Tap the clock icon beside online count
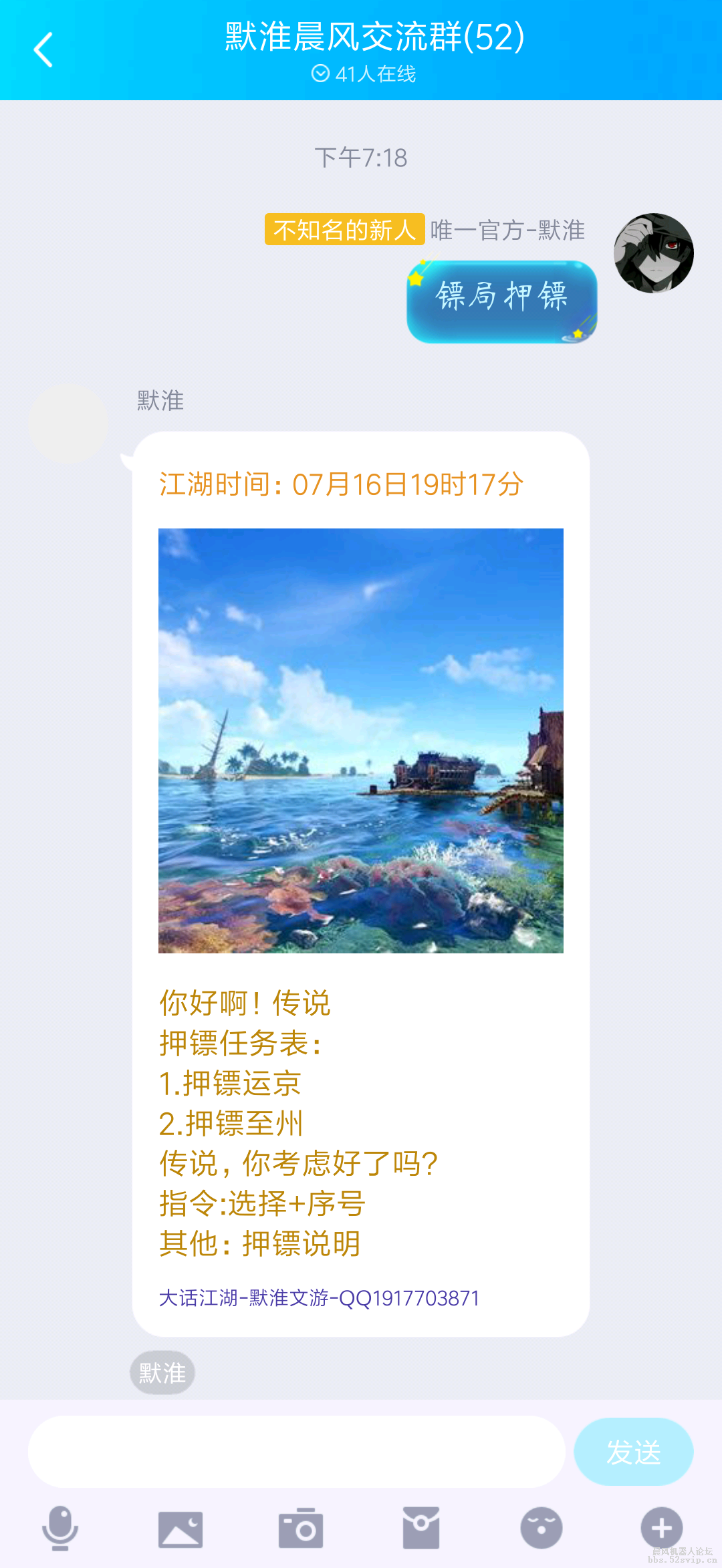722x1568 pixels. tap(322, 75)
